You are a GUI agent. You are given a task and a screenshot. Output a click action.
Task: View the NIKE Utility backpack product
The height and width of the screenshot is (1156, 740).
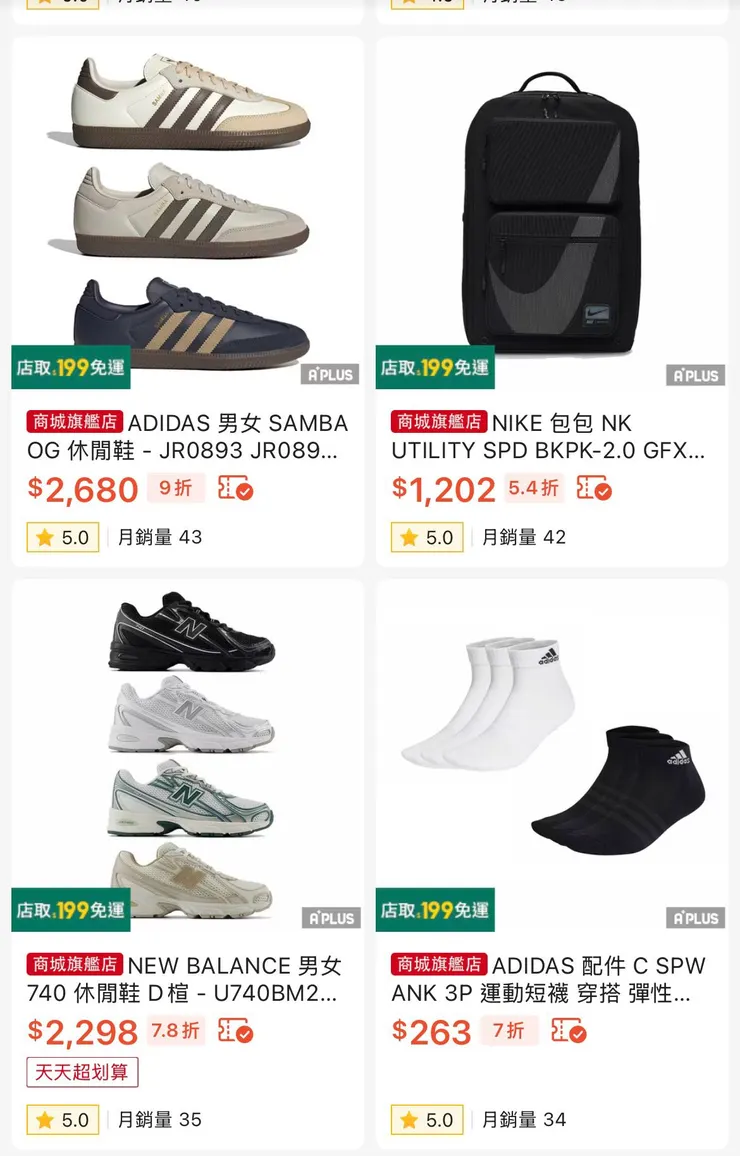pyautogui.click(x=552, y=210)
